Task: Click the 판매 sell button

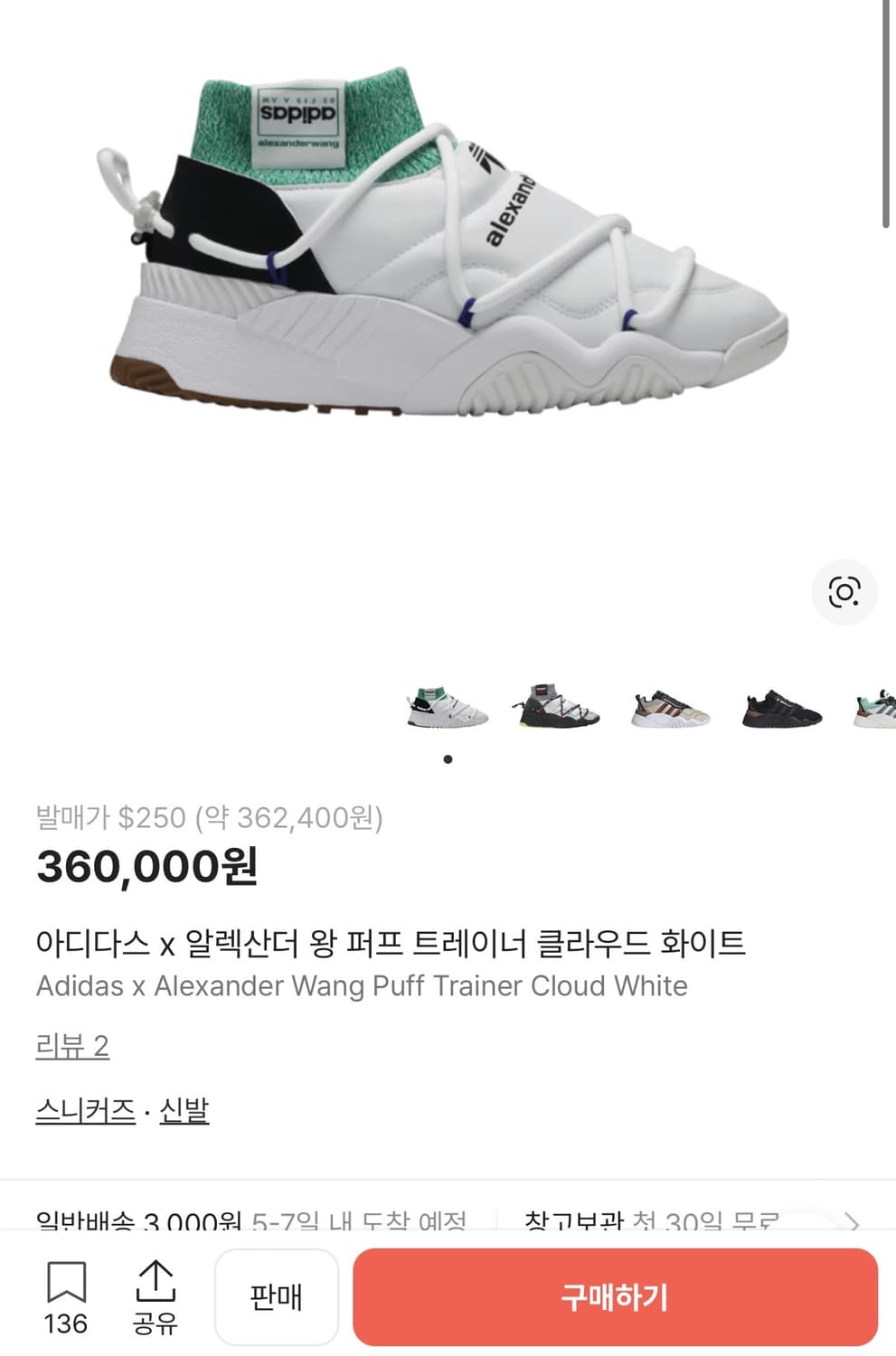Action: click(277, 1296)
